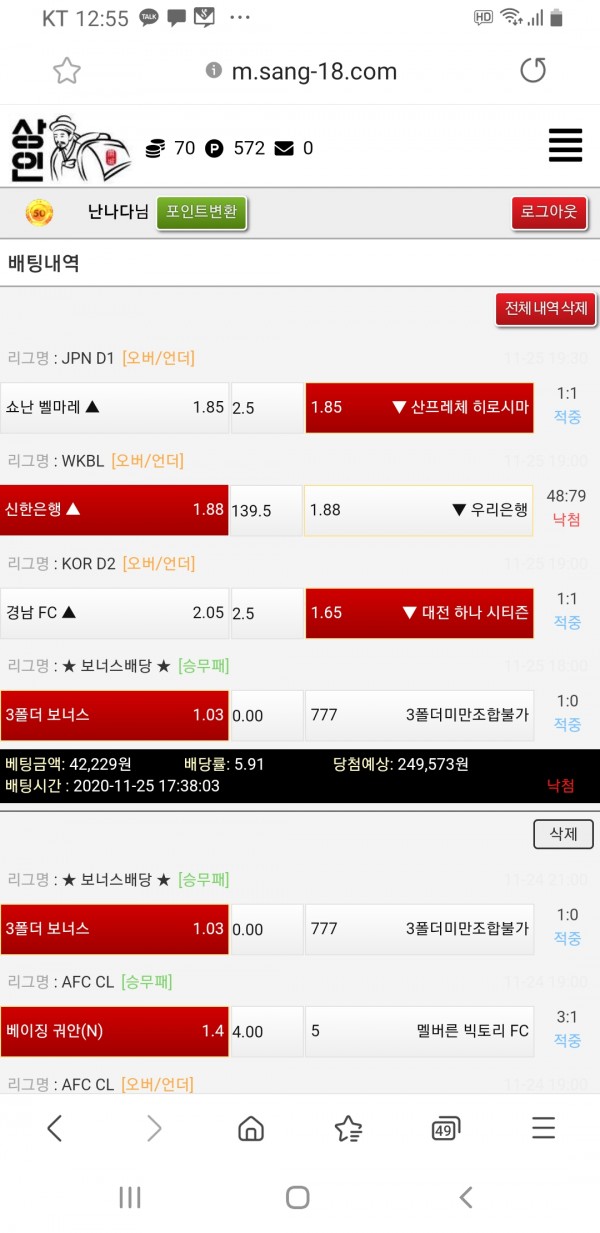
Task: Reload the page
Action: pos(533,70)
